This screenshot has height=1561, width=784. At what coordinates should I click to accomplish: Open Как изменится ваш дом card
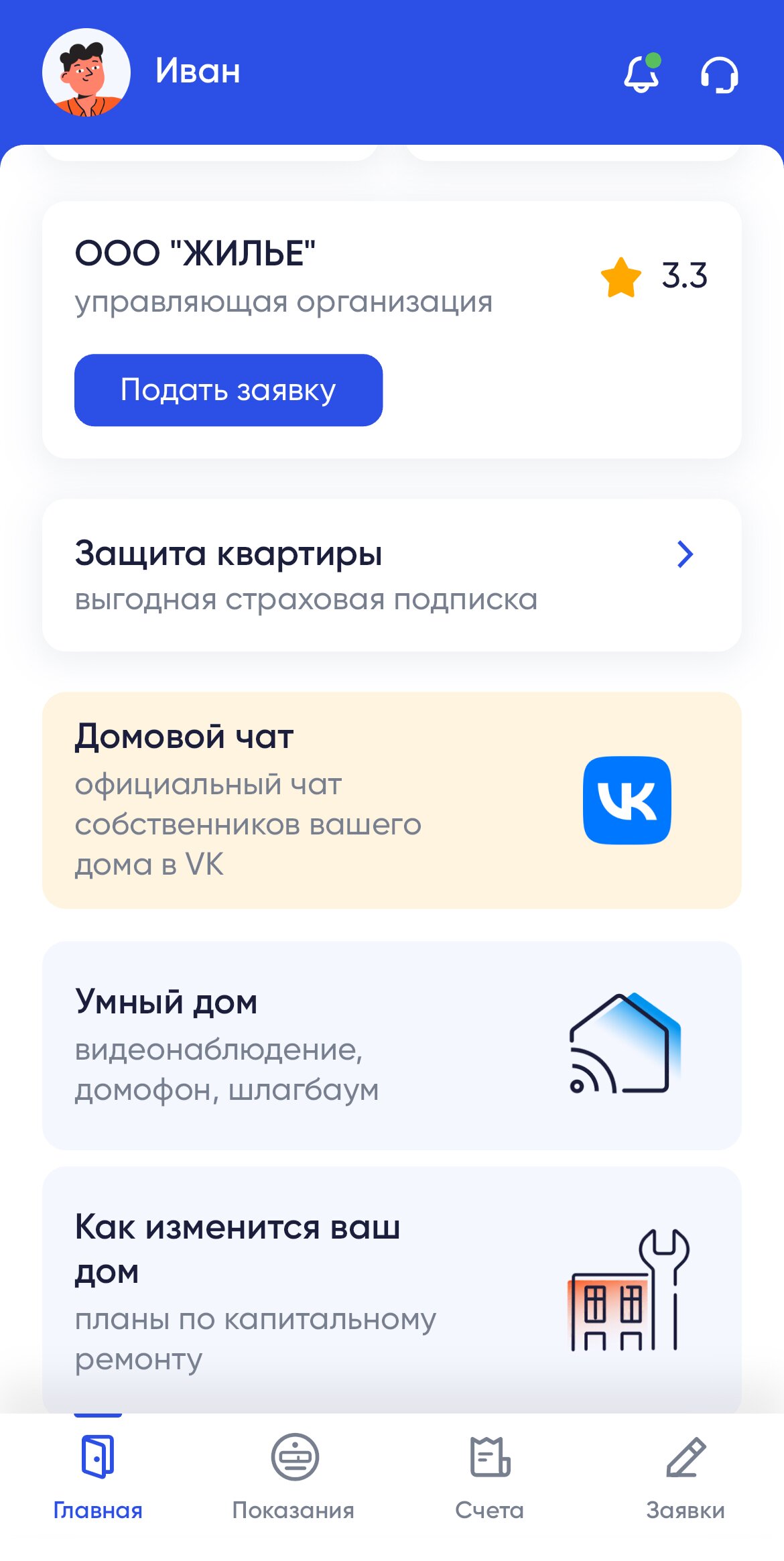coord(392,1290)
